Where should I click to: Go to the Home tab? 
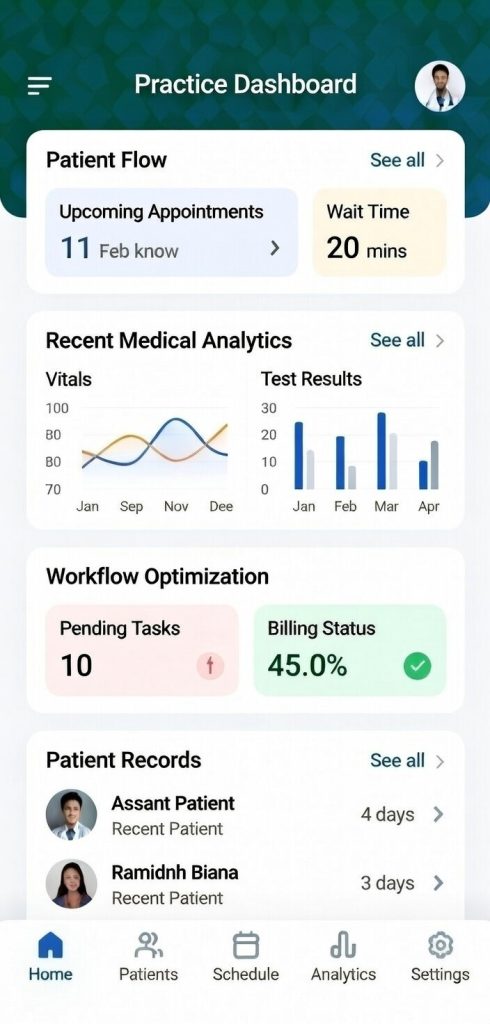click(50, 957)
